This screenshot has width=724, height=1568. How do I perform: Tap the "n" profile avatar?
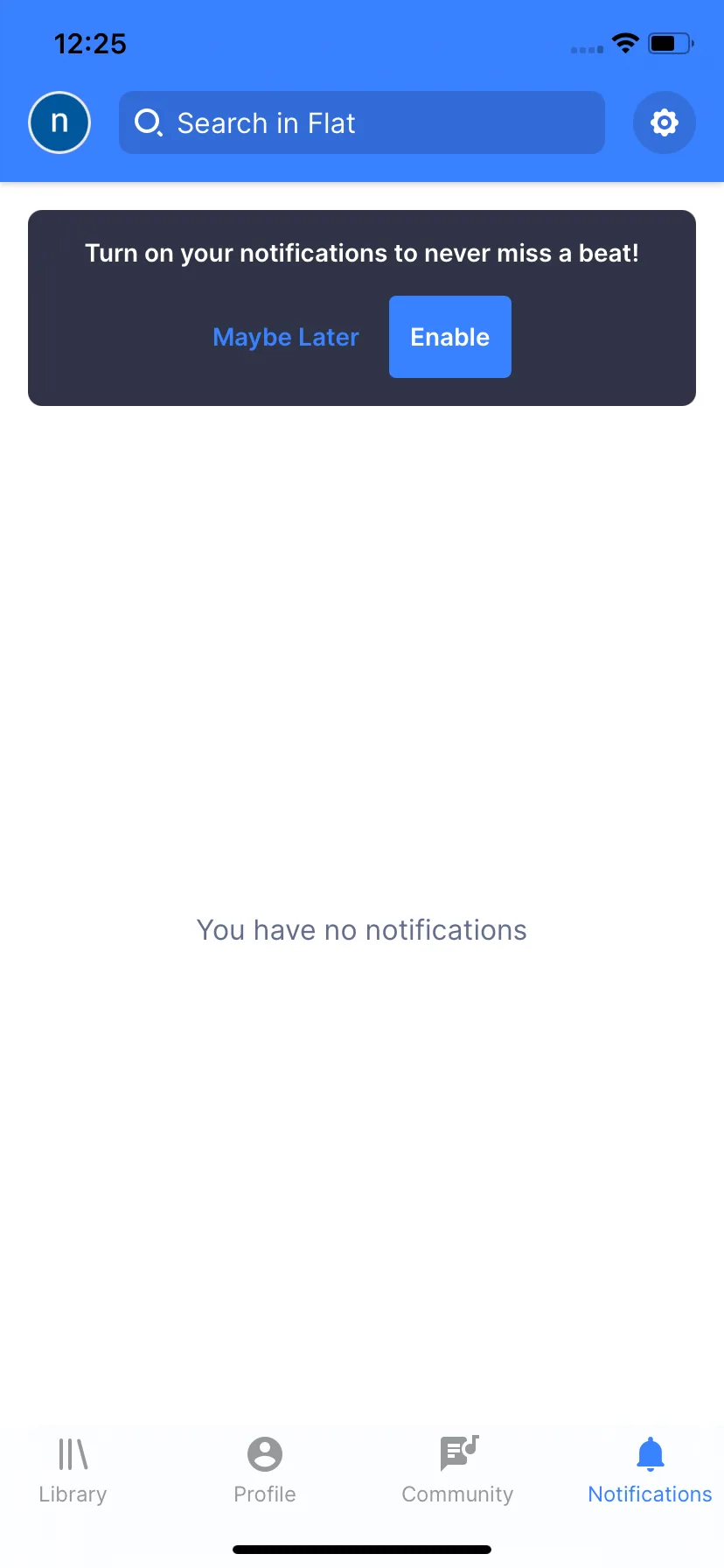[x=59, y=122]
